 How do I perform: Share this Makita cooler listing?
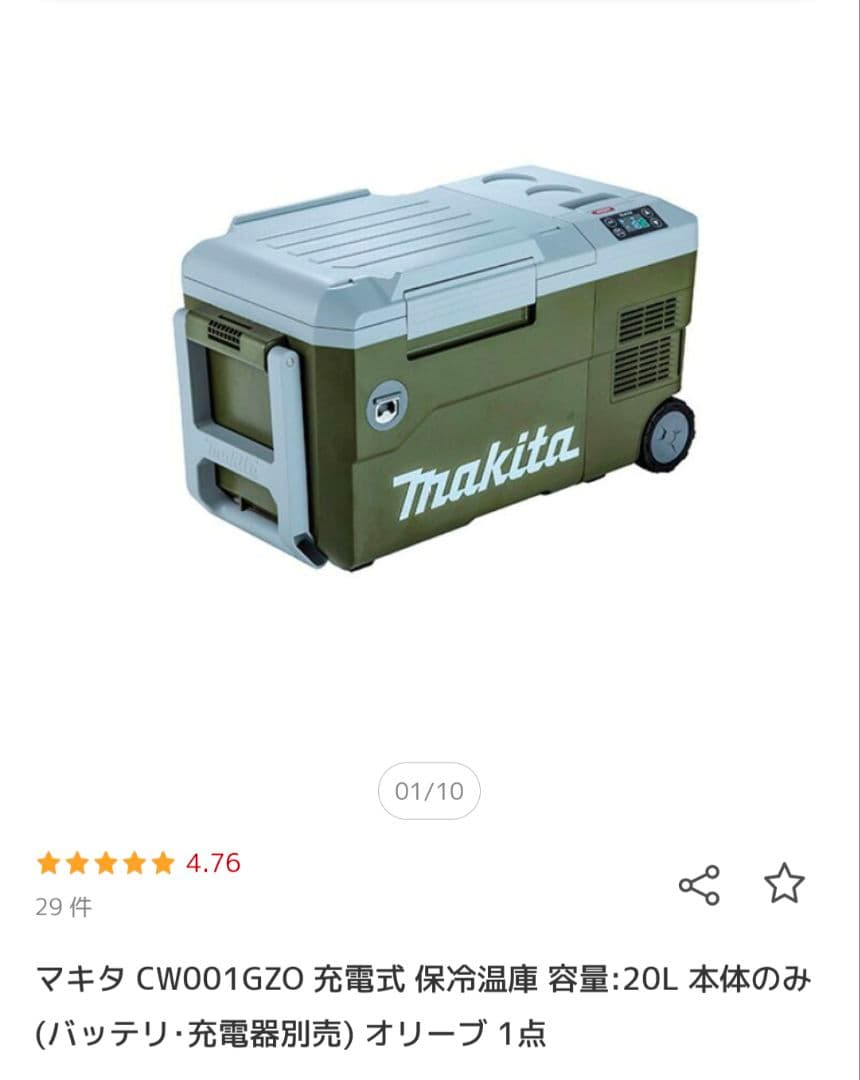coord(699,885)
